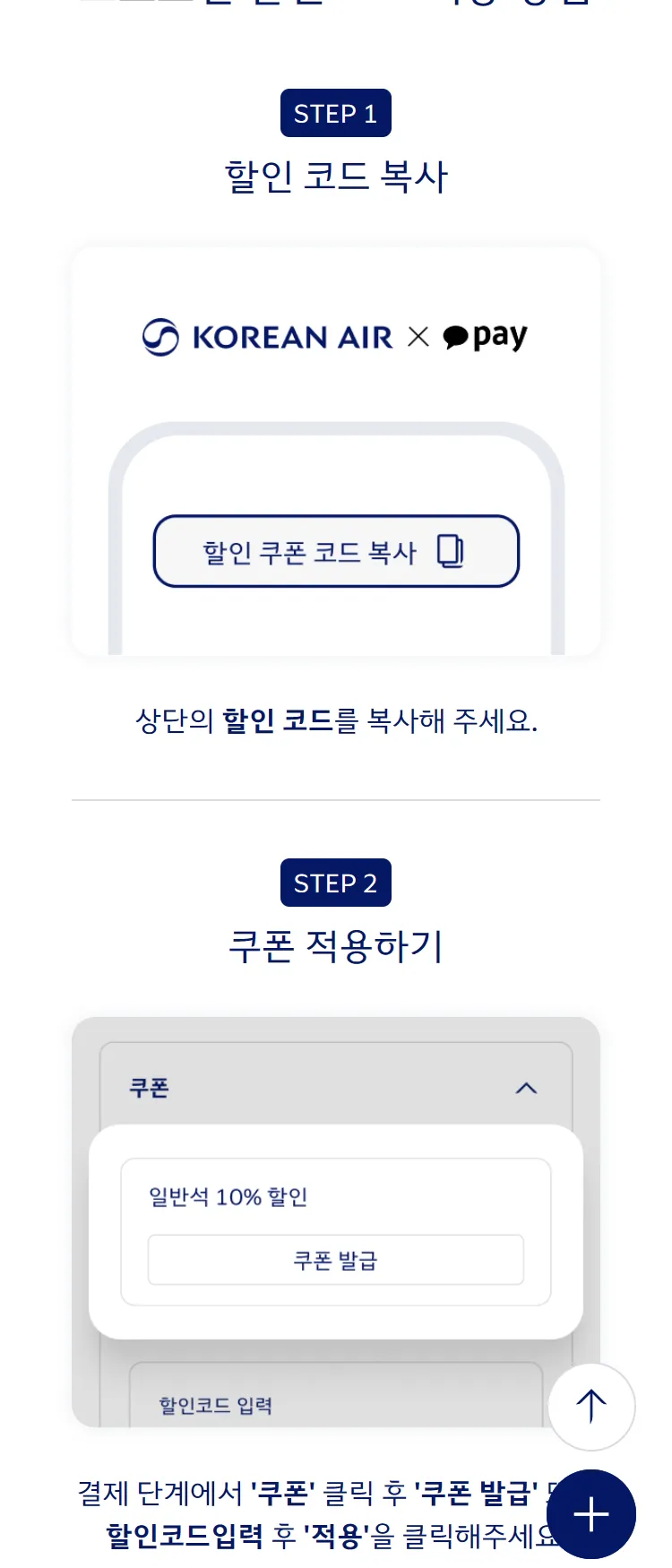Open the floating plus menu button
The height and width of the screenshot is (1568, 672).
[591, 1514]
